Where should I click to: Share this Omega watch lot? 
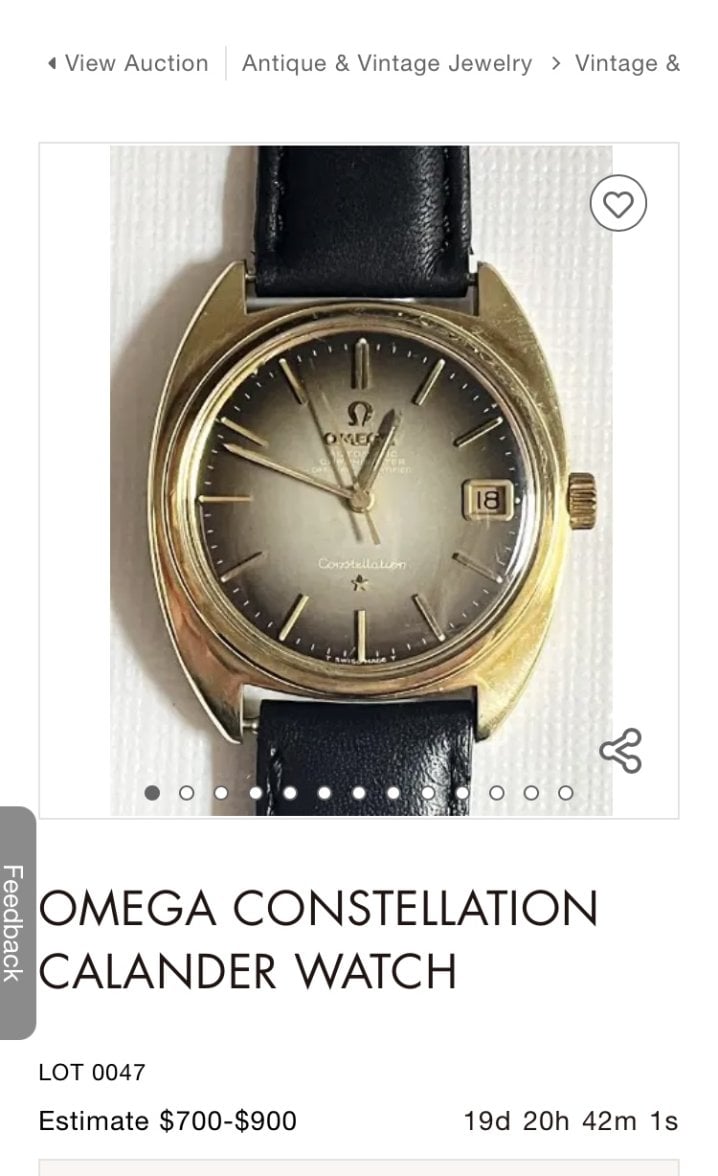pyautogui.click(x=620, y=751)
